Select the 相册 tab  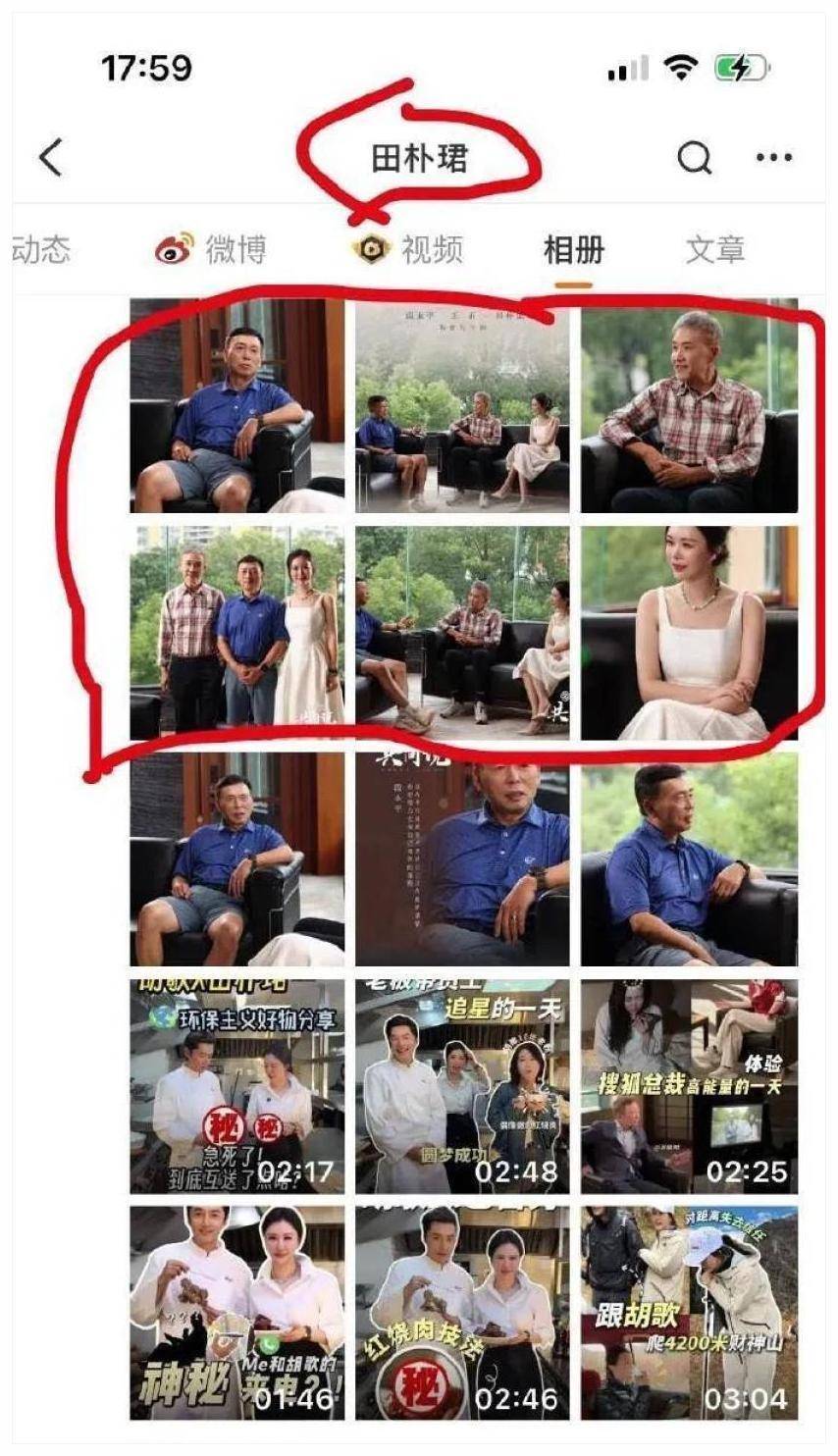click(x=573, y=249)
